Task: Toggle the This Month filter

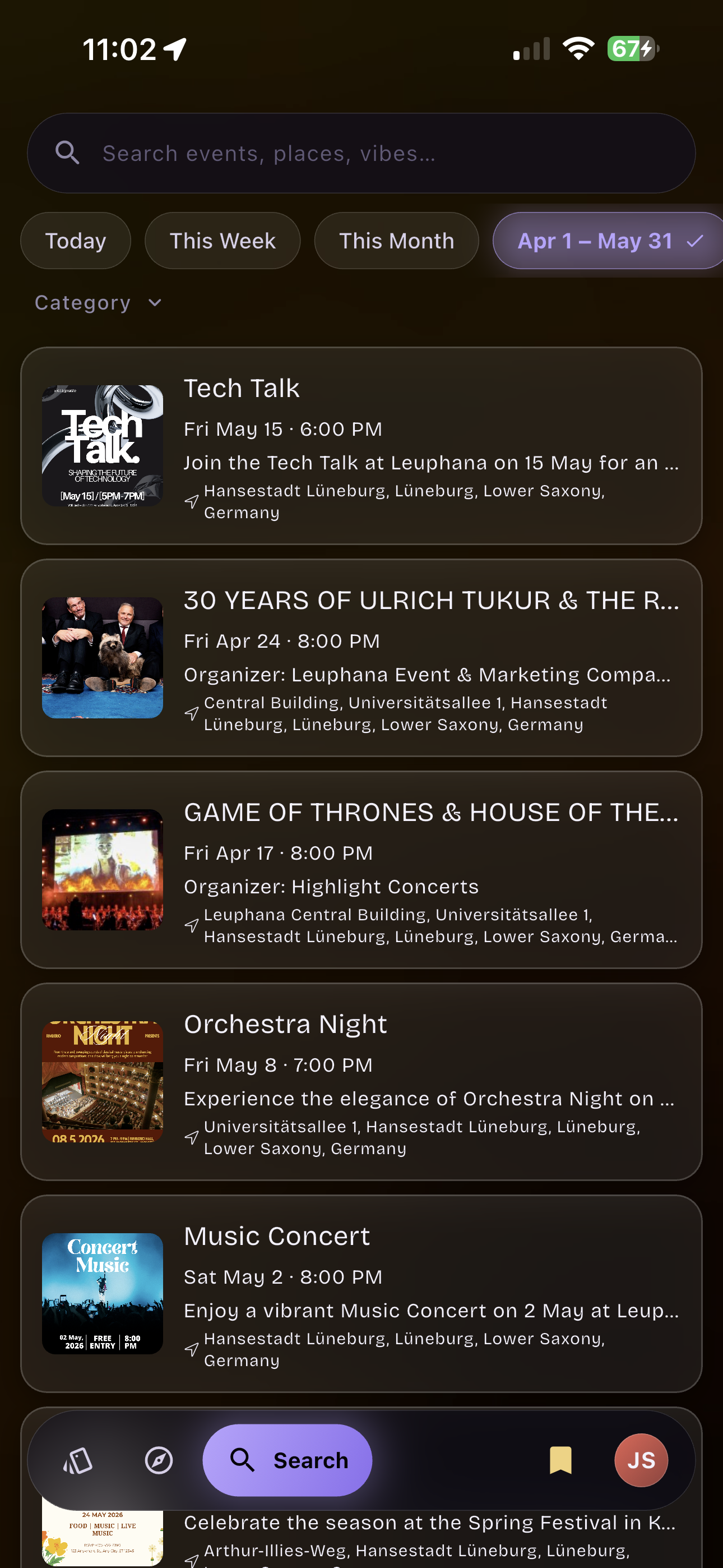Action: 396,241
